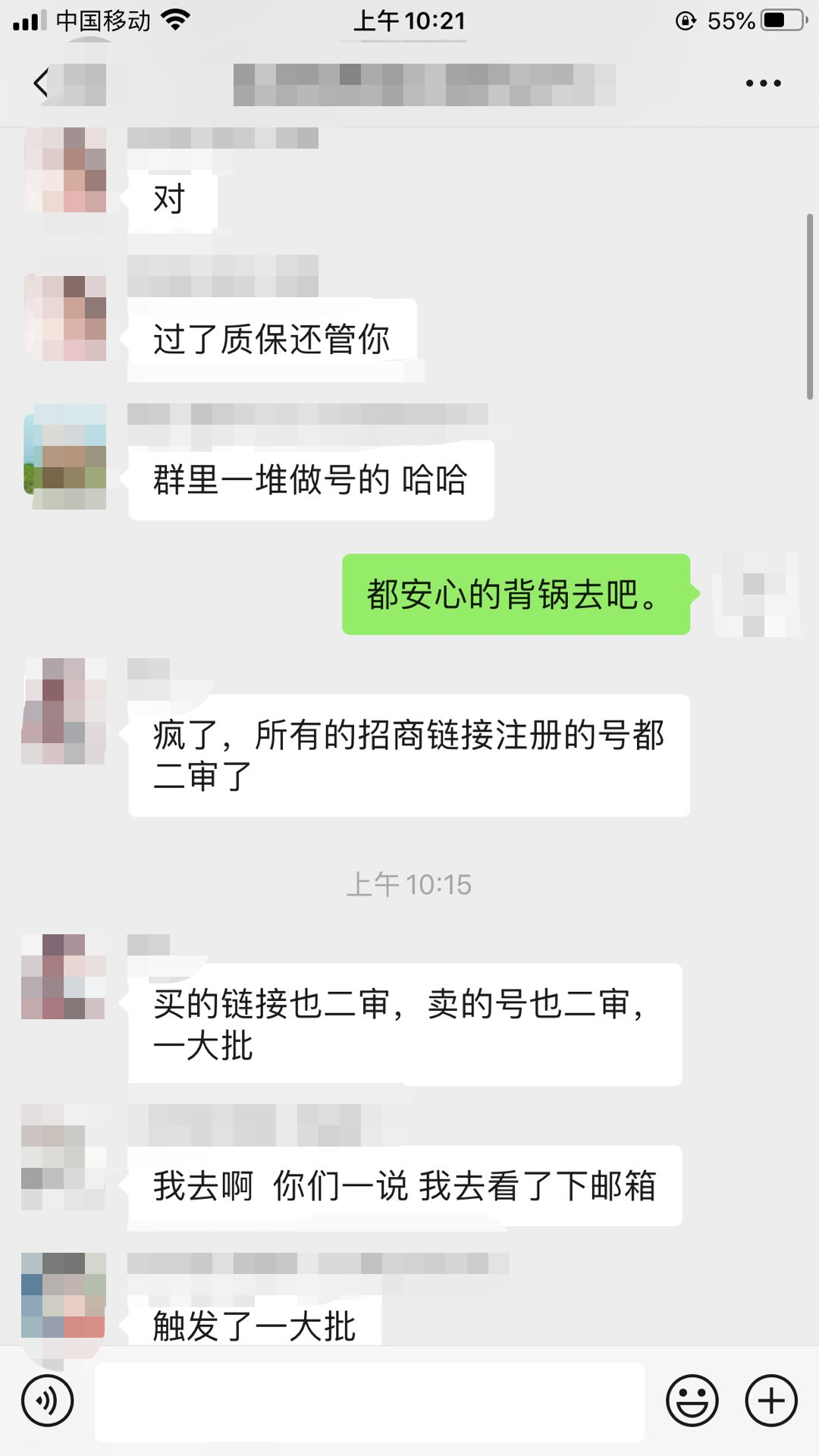Click the orientation lock icon
This screenshot has height=1456, width=819.
click(x=685, y=20)
